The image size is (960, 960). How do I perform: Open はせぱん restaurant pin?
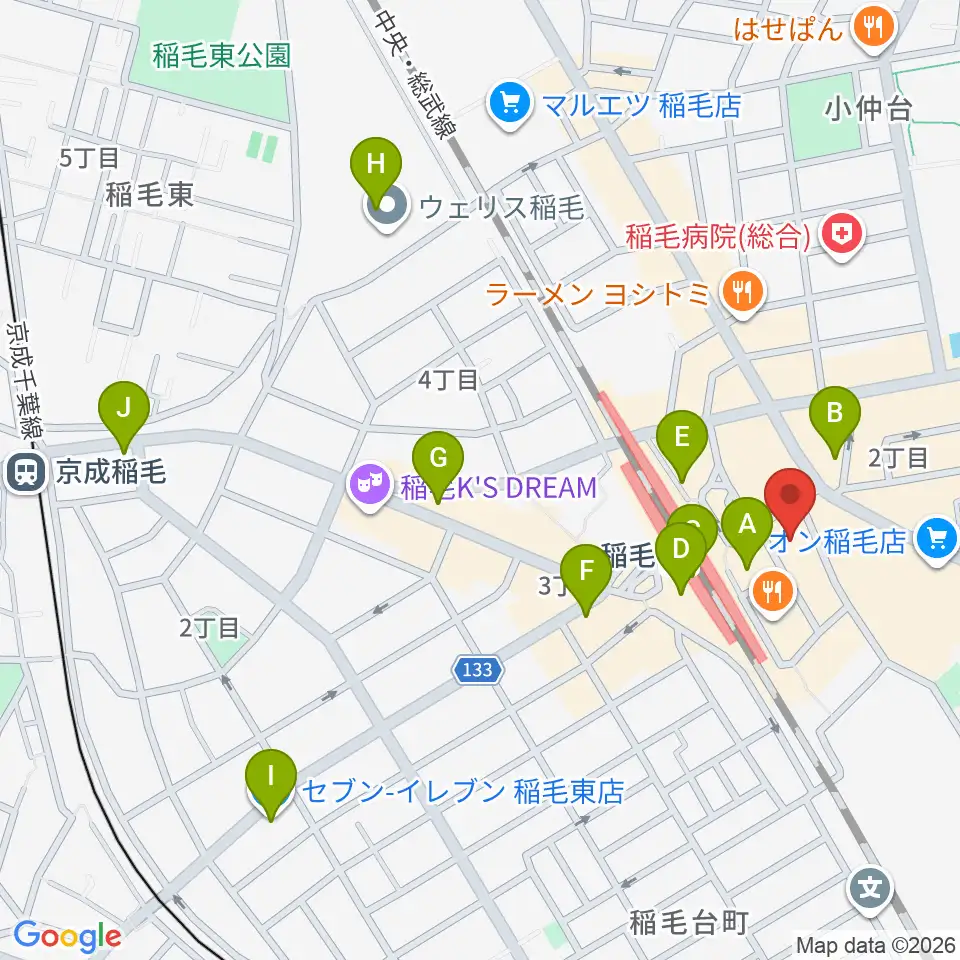coord(874,29)
